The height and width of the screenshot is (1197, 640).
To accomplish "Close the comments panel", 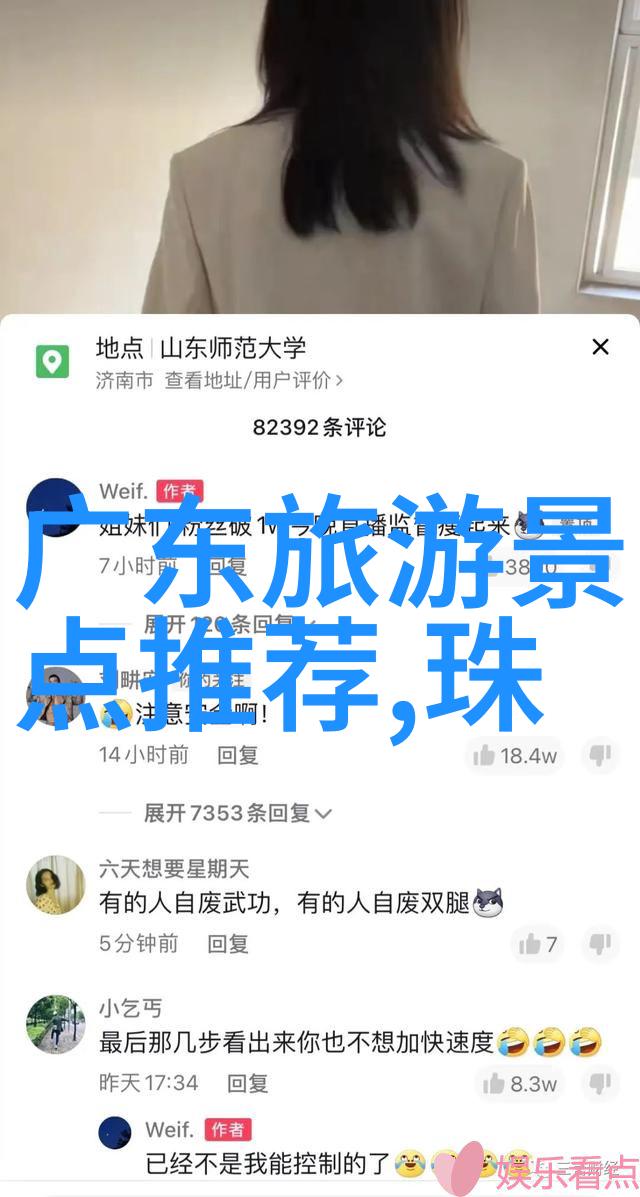I will click(x=600, y=347).
